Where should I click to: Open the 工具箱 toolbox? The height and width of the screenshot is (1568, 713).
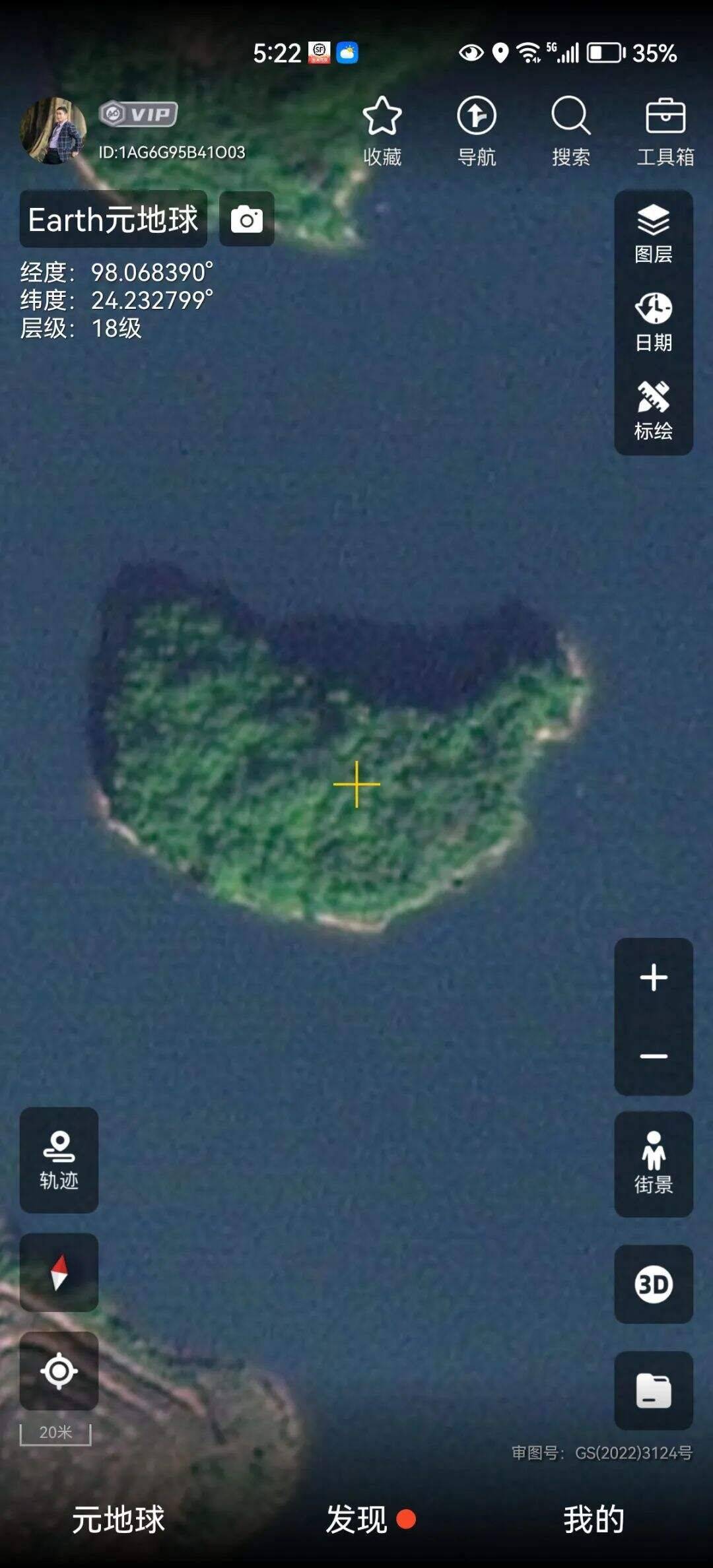[665, 131]
